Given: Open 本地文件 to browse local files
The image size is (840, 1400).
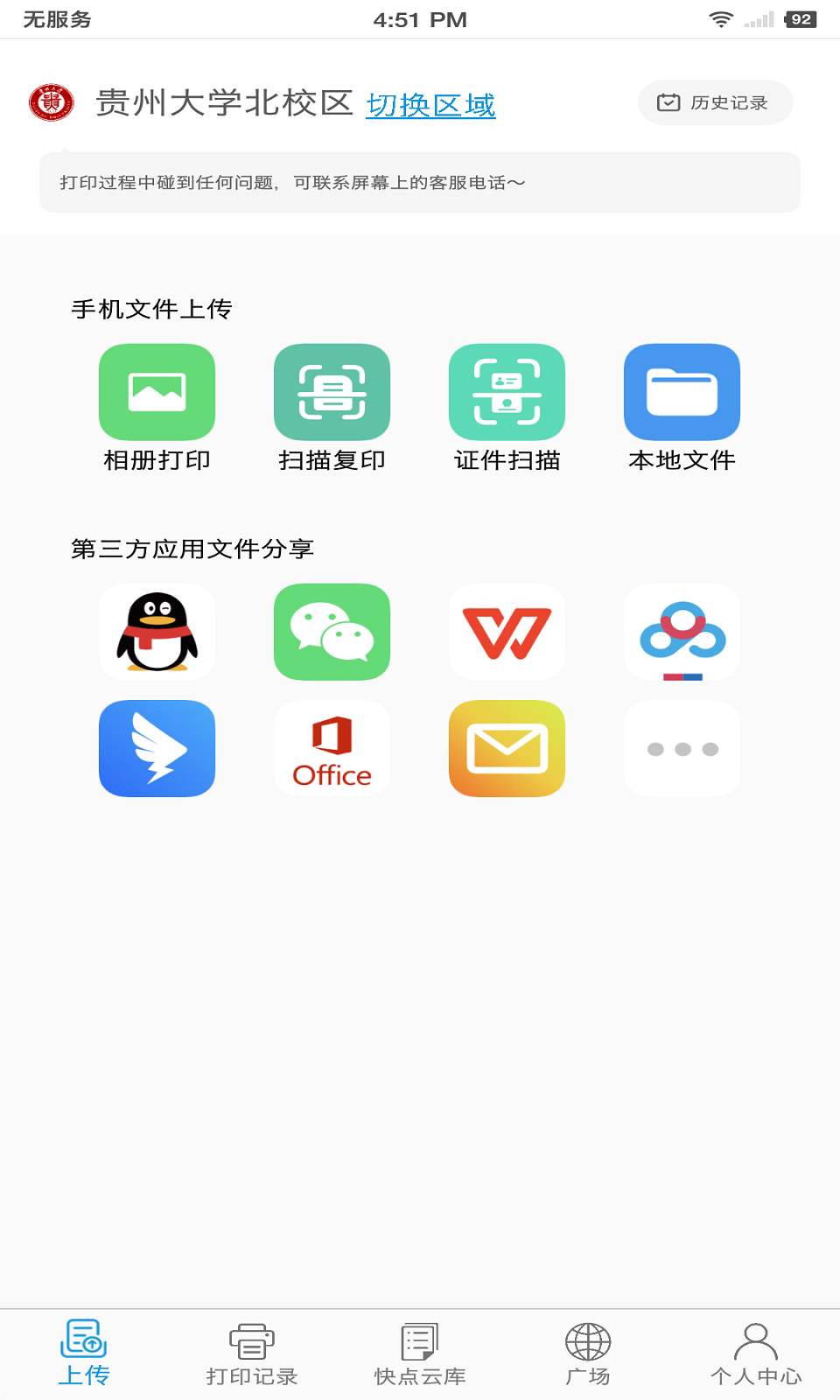Looking at the screenshot, I should pyautogui.click(x=682, y=391).
